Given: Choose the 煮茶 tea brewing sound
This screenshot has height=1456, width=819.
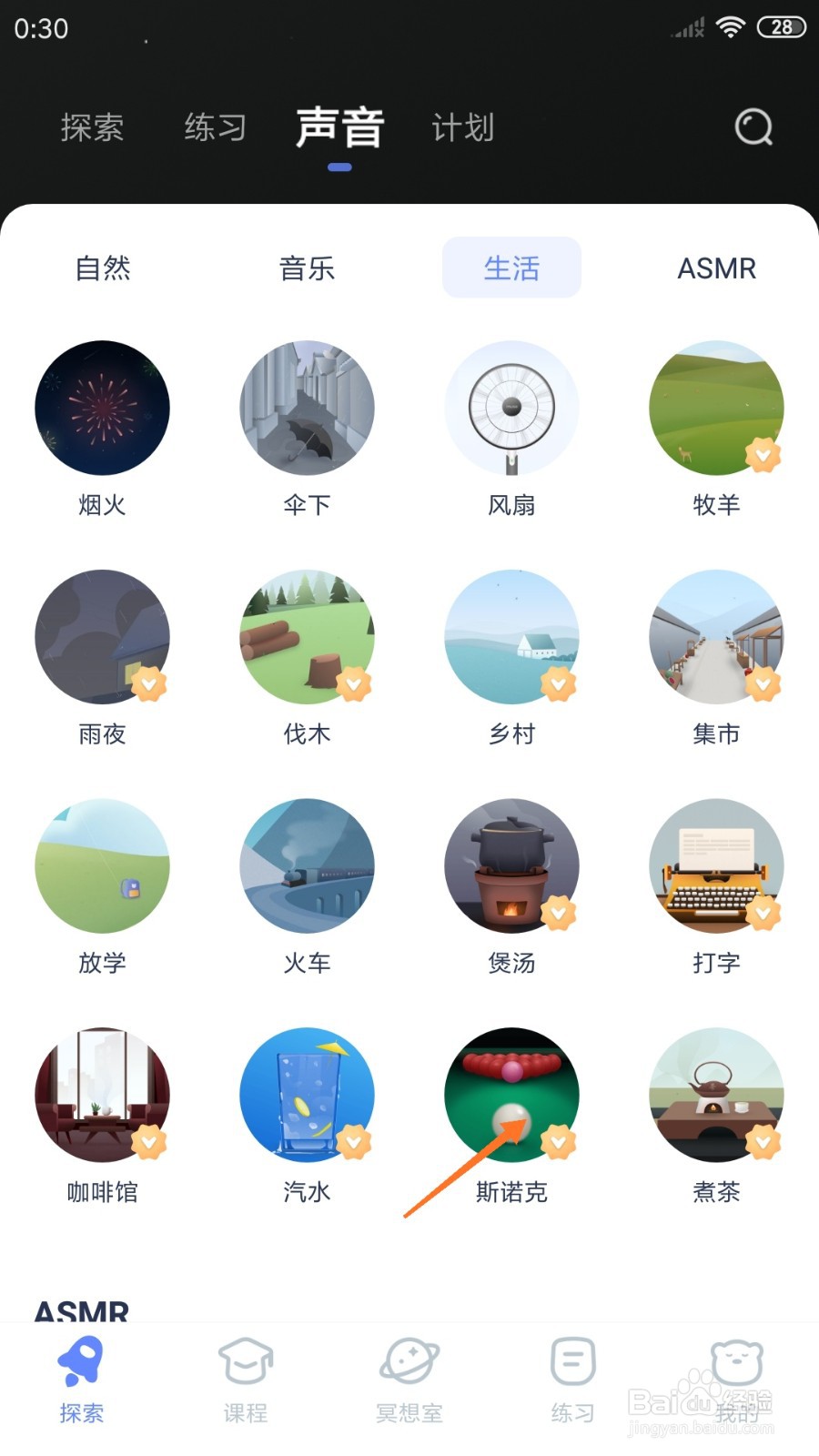Looking at the screenshot, I should click(716, 1095).
